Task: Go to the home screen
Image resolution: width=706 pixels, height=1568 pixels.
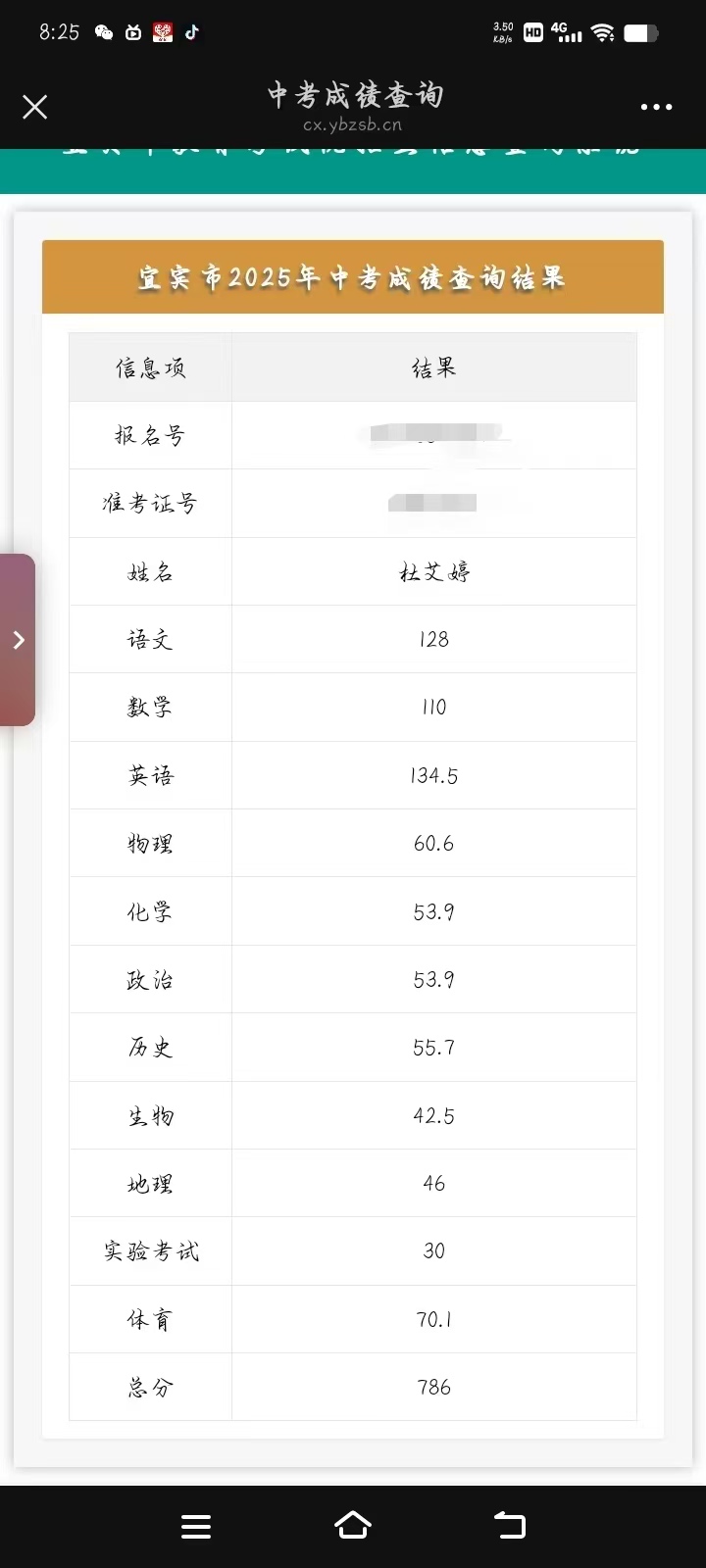Action: click(x=353, y=1525)
